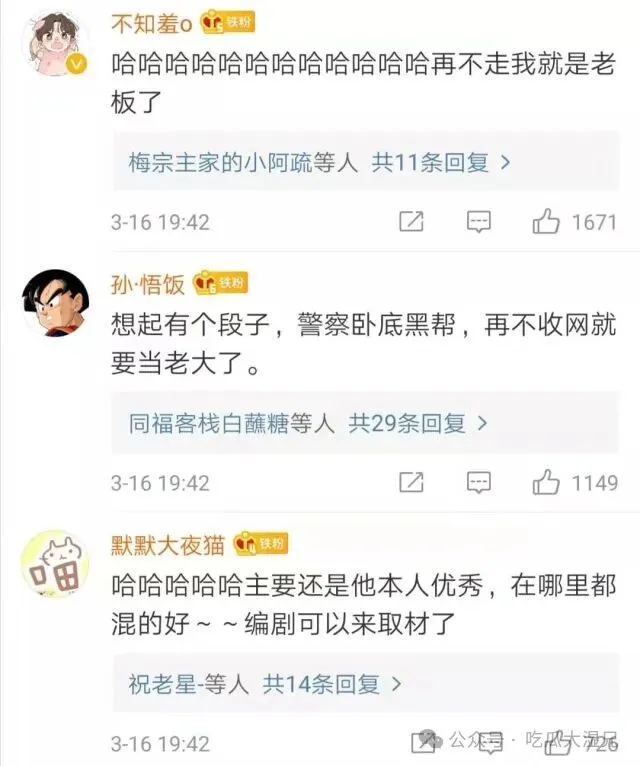Tap the repost icon on 孙·悟饭's comment
The image size is (640, 766).
click(411, 483)
